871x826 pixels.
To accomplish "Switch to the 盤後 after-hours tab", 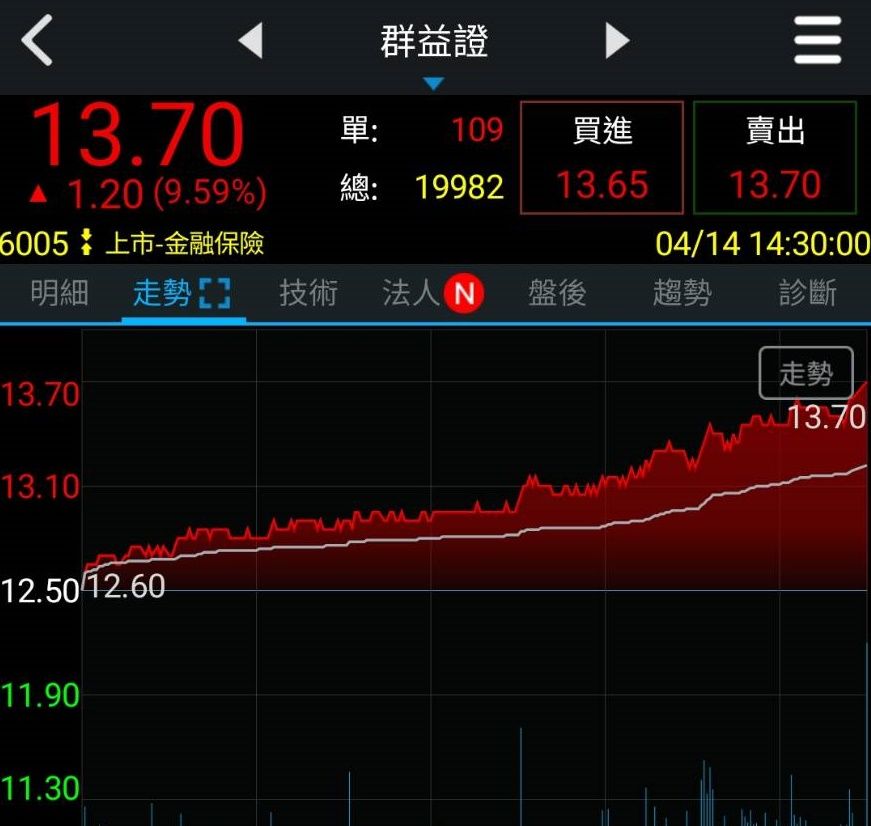I will (557, 293).
